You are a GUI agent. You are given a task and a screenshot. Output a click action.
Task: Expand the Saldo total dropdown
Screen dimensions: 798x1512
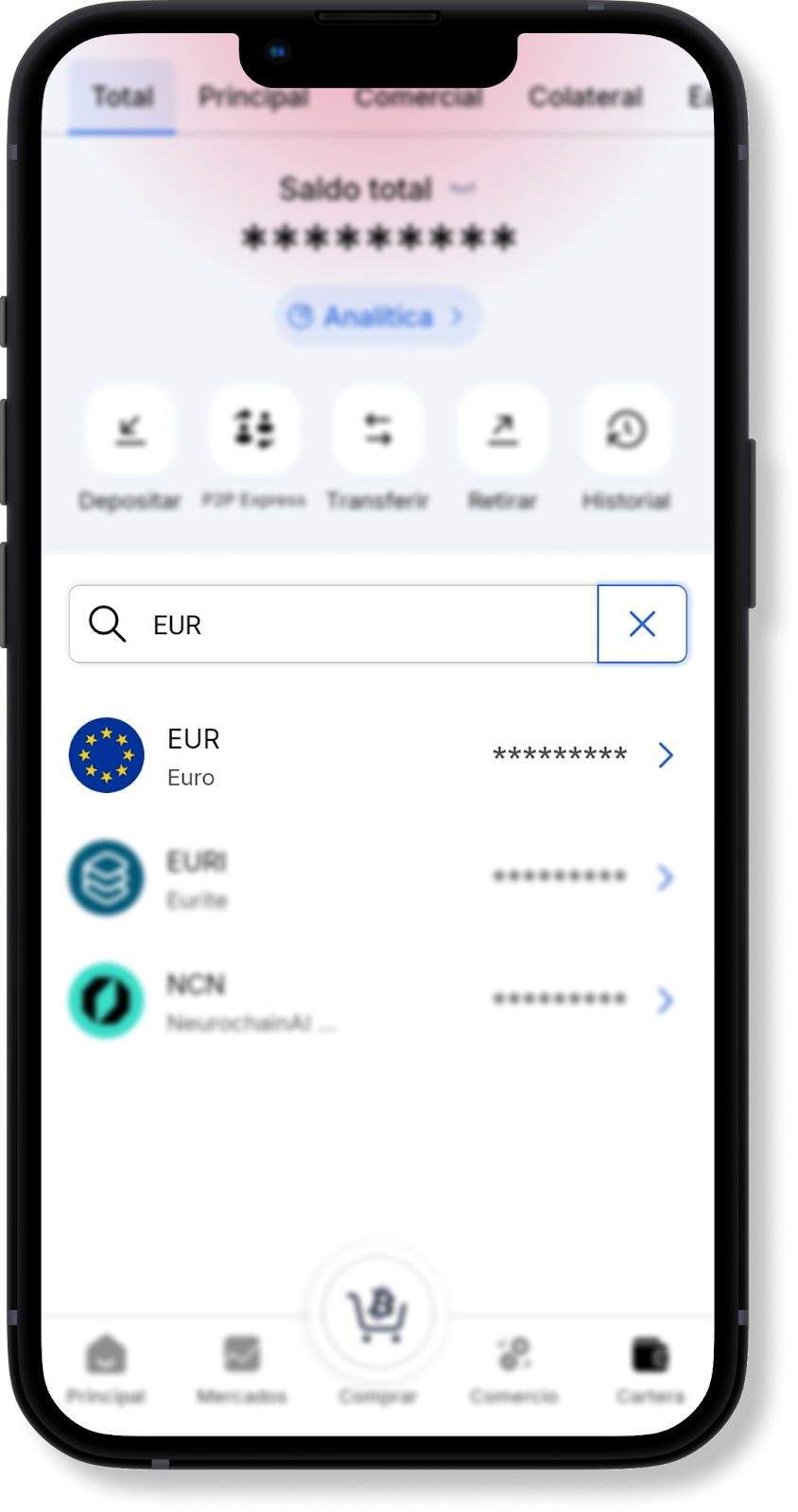(461, 189)
